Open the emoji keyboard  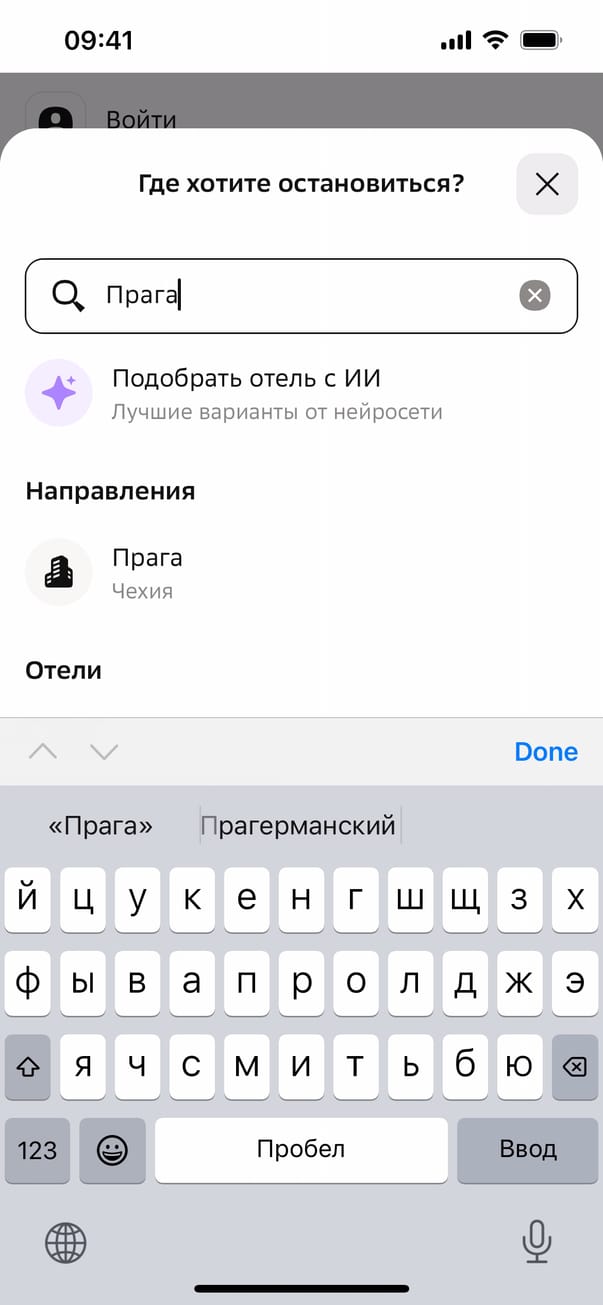tap(111, 1149)
